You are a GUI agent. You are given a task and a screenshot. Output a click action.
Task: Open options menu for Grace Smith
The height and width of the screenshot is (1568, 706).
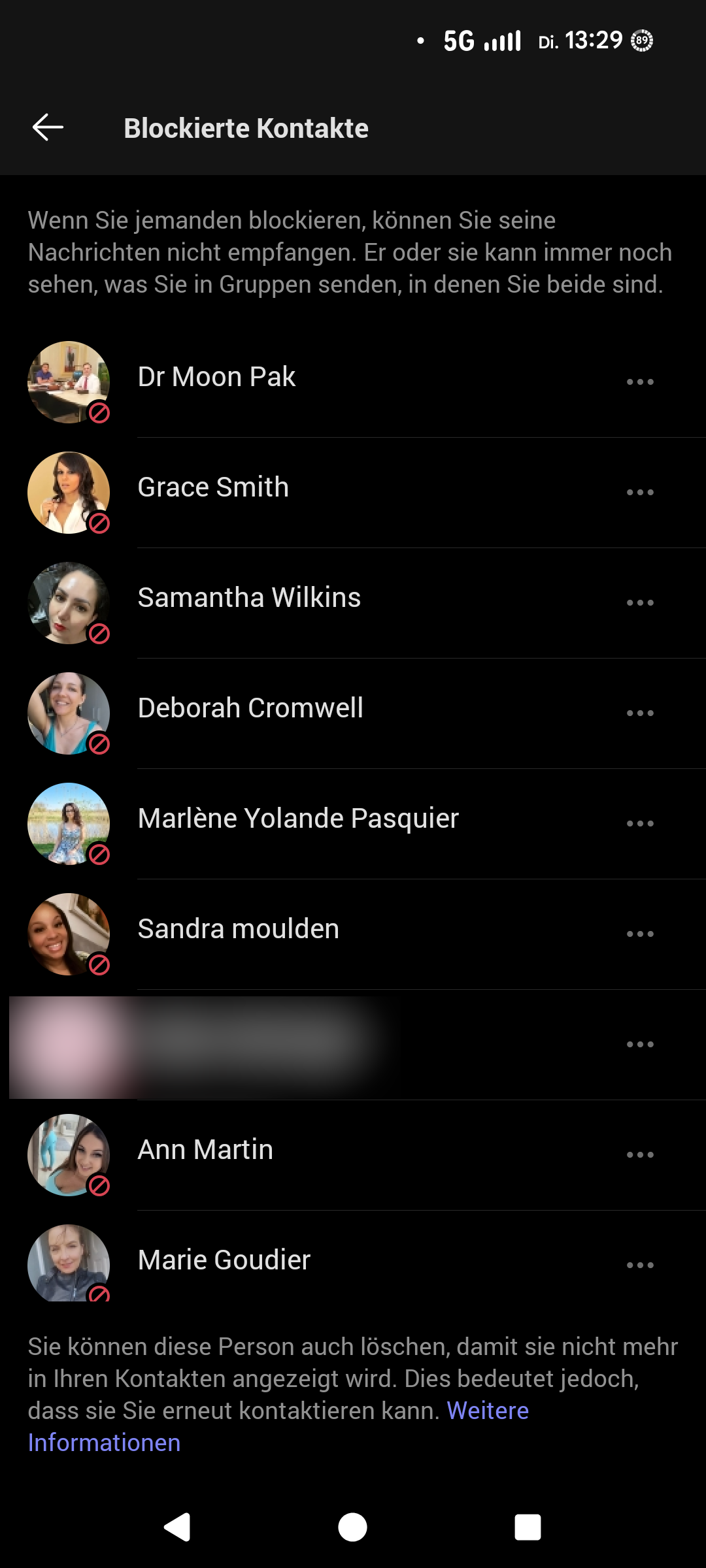click(639, 492)
